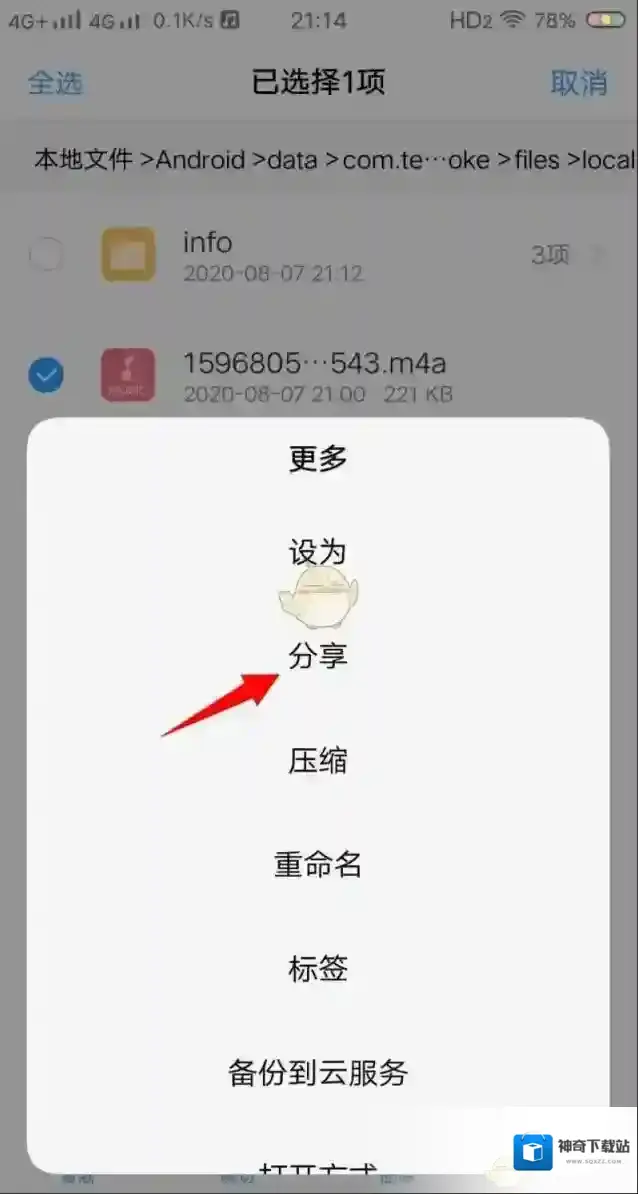Image resolution: width=638 pixels, height=1194 pixels.
Task: Open the 标签 option
Action: click(x=318, y=969)
